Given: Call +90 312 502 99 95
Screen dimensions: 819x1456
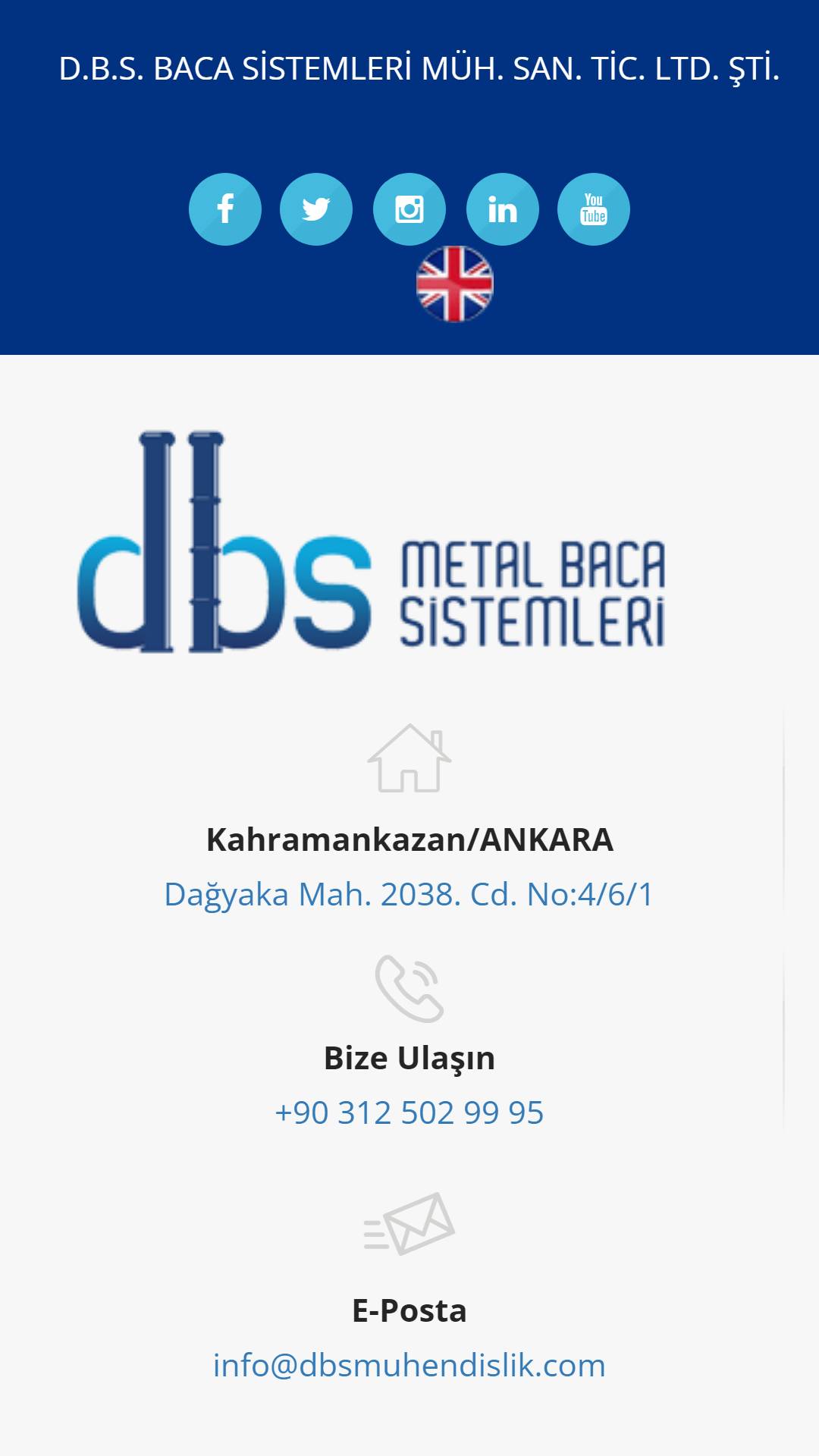Looking at the screenshot, I should click(409, 1113).
